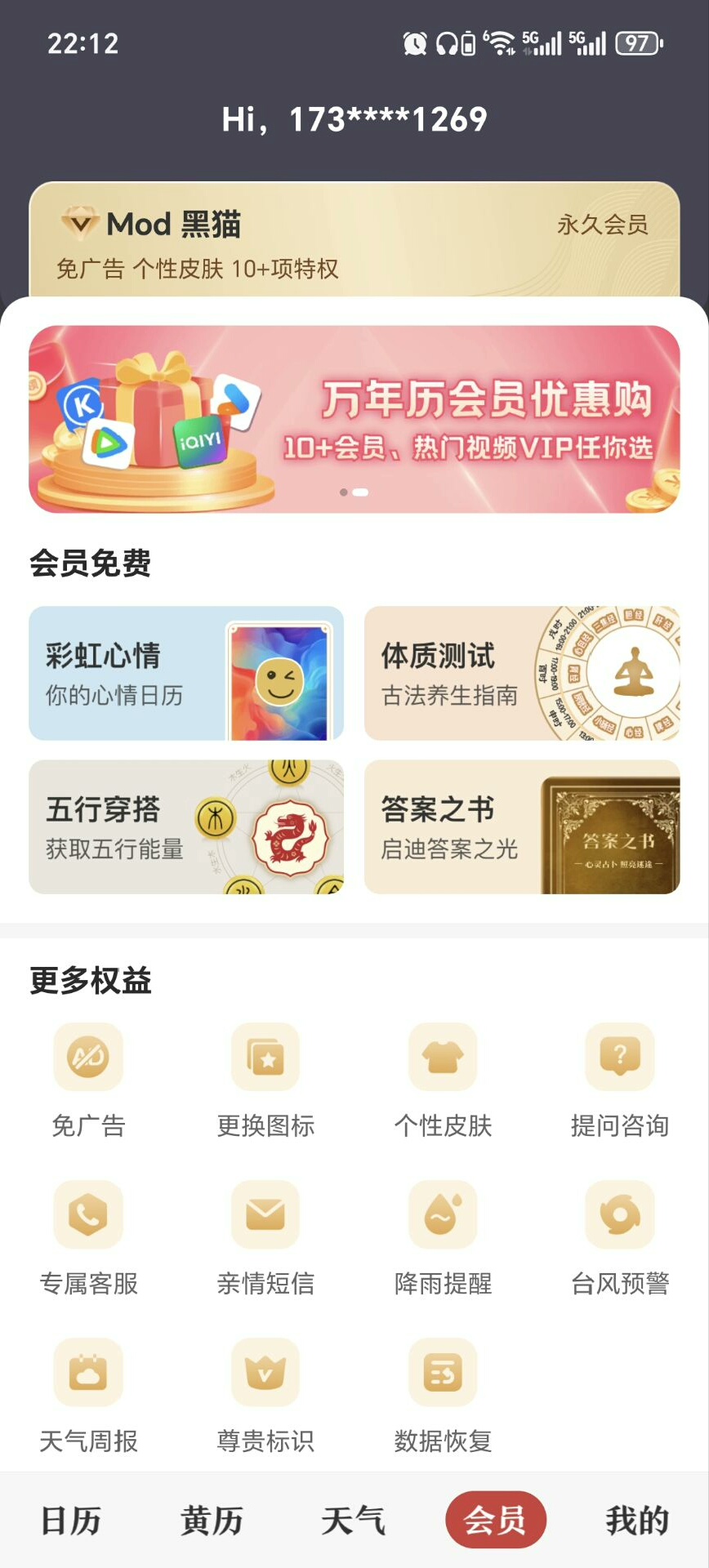Switch to the 日历 tab
Screen dimensions: 709x1568
coord(71,1521)
